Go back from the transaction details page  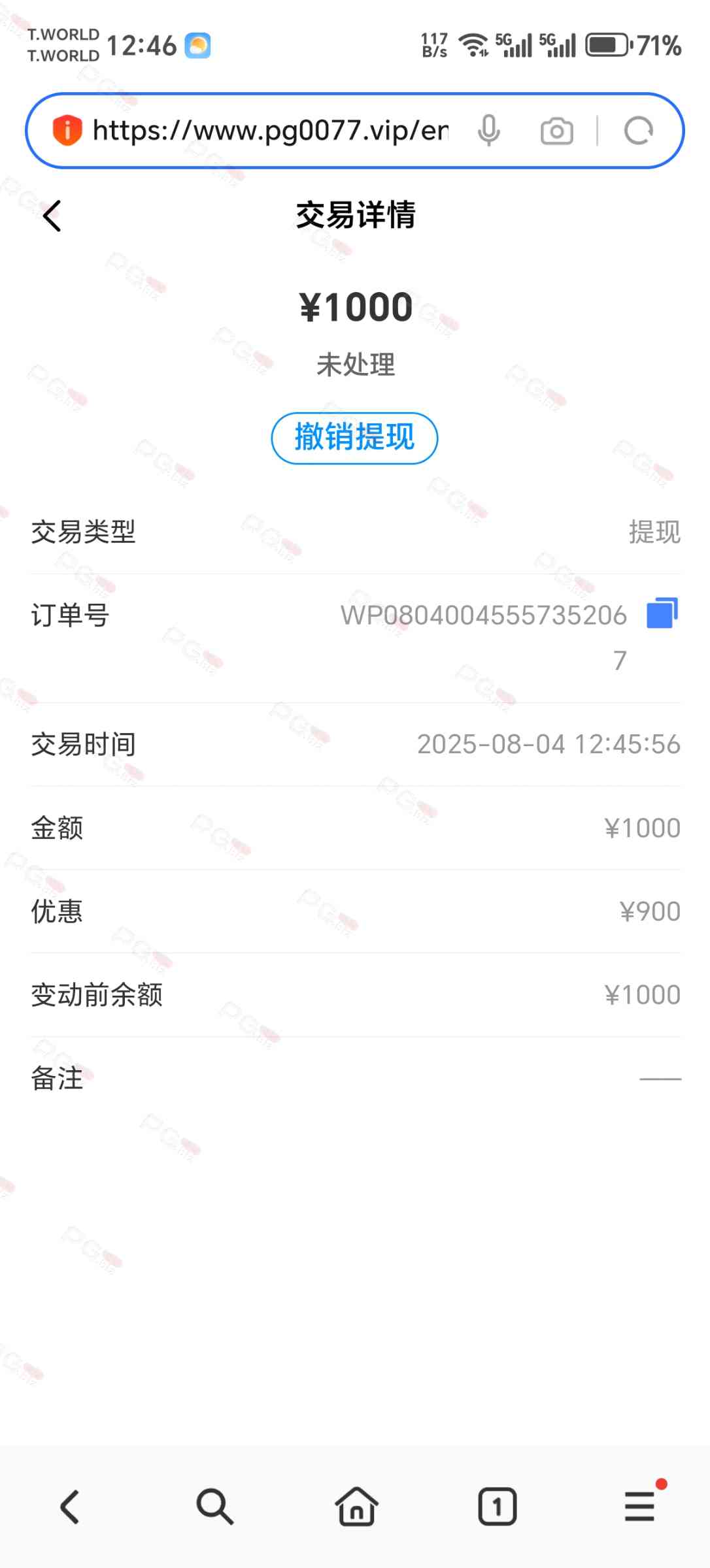(52, 216)
